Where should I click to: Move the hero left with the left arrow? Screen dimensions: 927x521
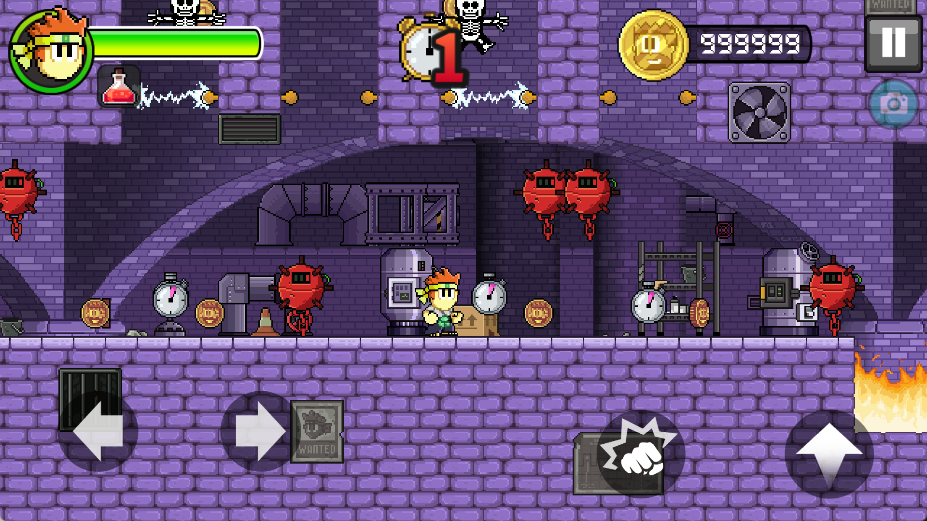97,432
